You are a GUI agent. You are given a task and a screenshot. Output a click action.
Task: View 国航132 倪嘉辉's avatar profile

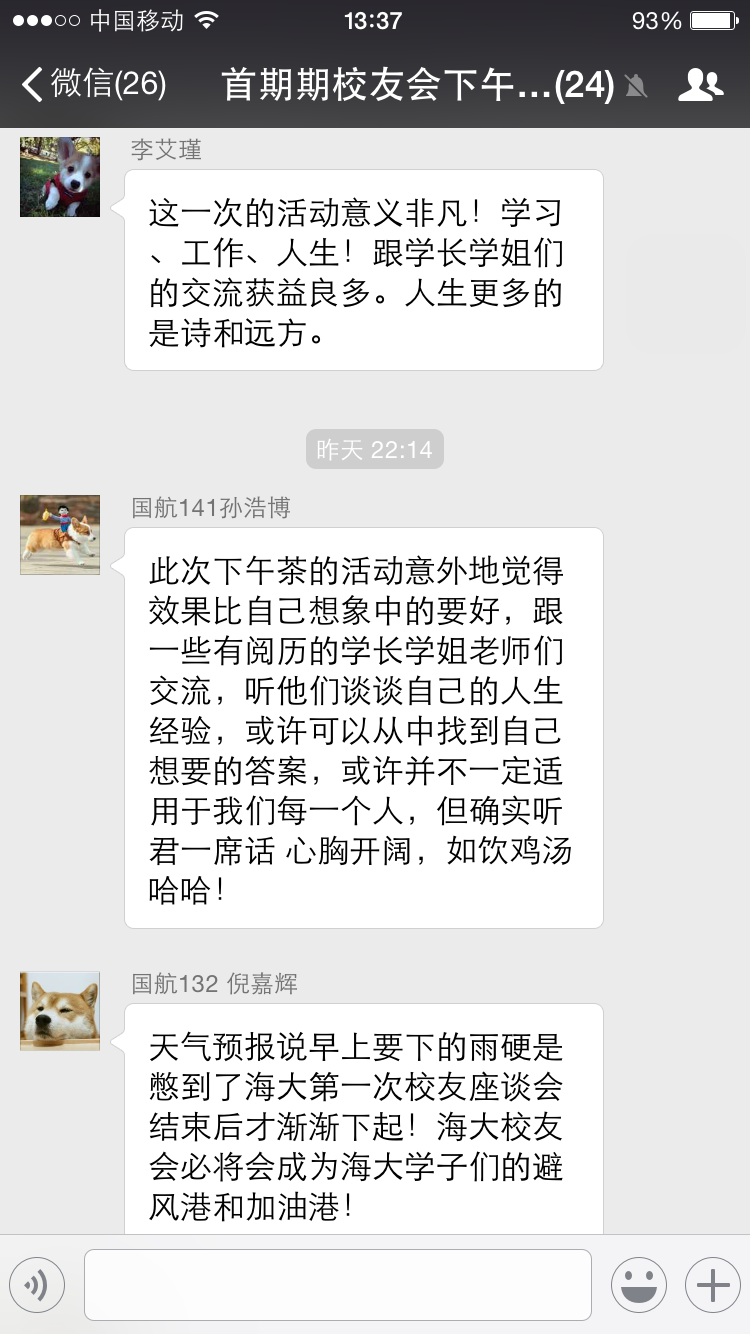click(60, 1011)
